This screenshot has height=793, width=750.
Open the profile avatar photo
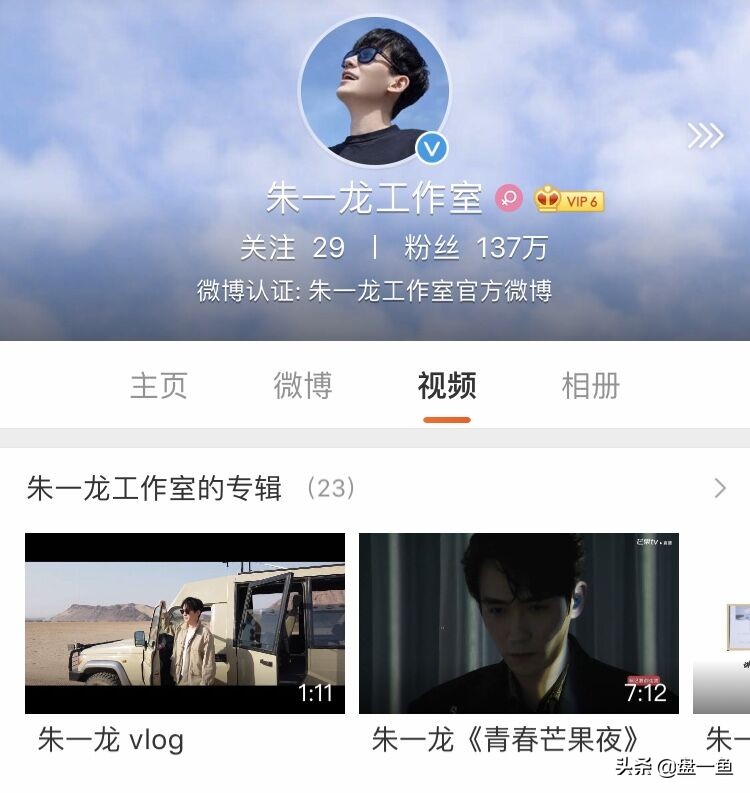click(375, 90)
